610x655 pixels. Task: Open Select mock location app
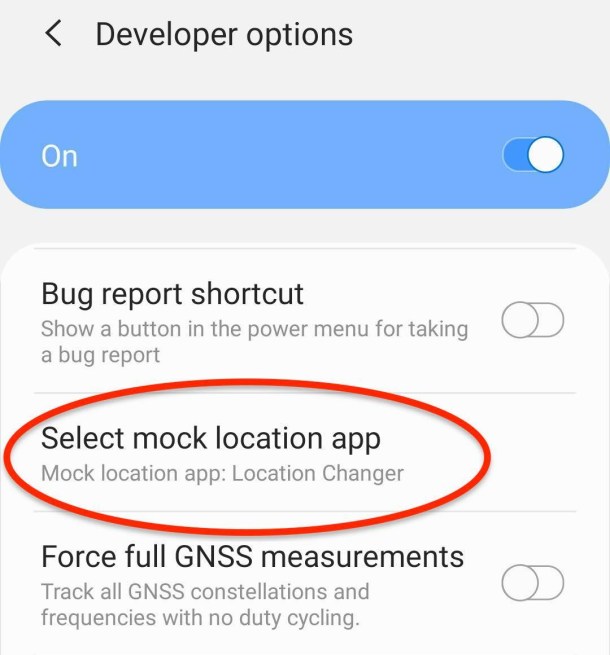click(250, 454)
